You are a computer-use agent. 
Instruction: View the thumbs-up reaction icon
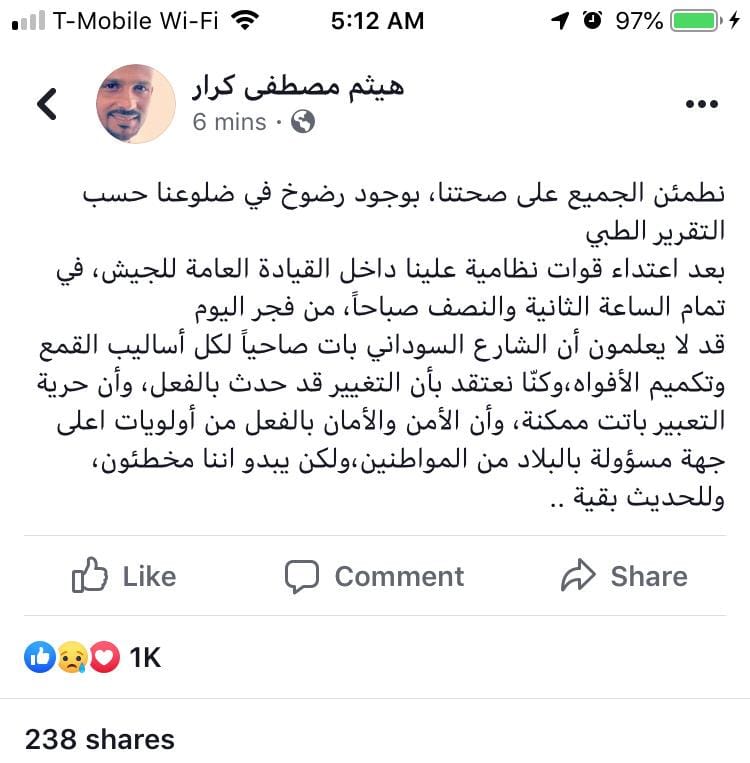39,657
